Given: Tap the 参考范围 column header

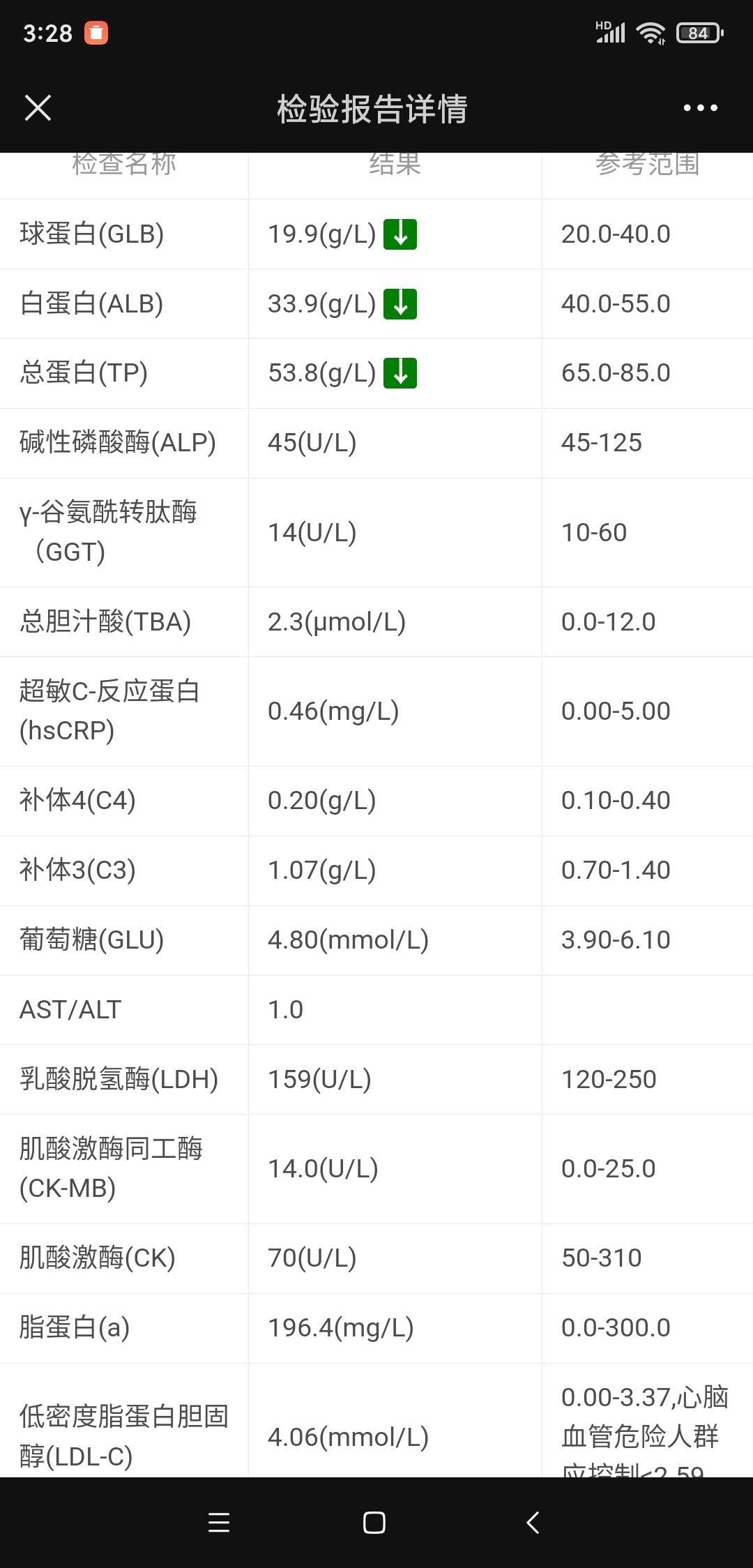Looking at the screenshot, I should [647, 165].
